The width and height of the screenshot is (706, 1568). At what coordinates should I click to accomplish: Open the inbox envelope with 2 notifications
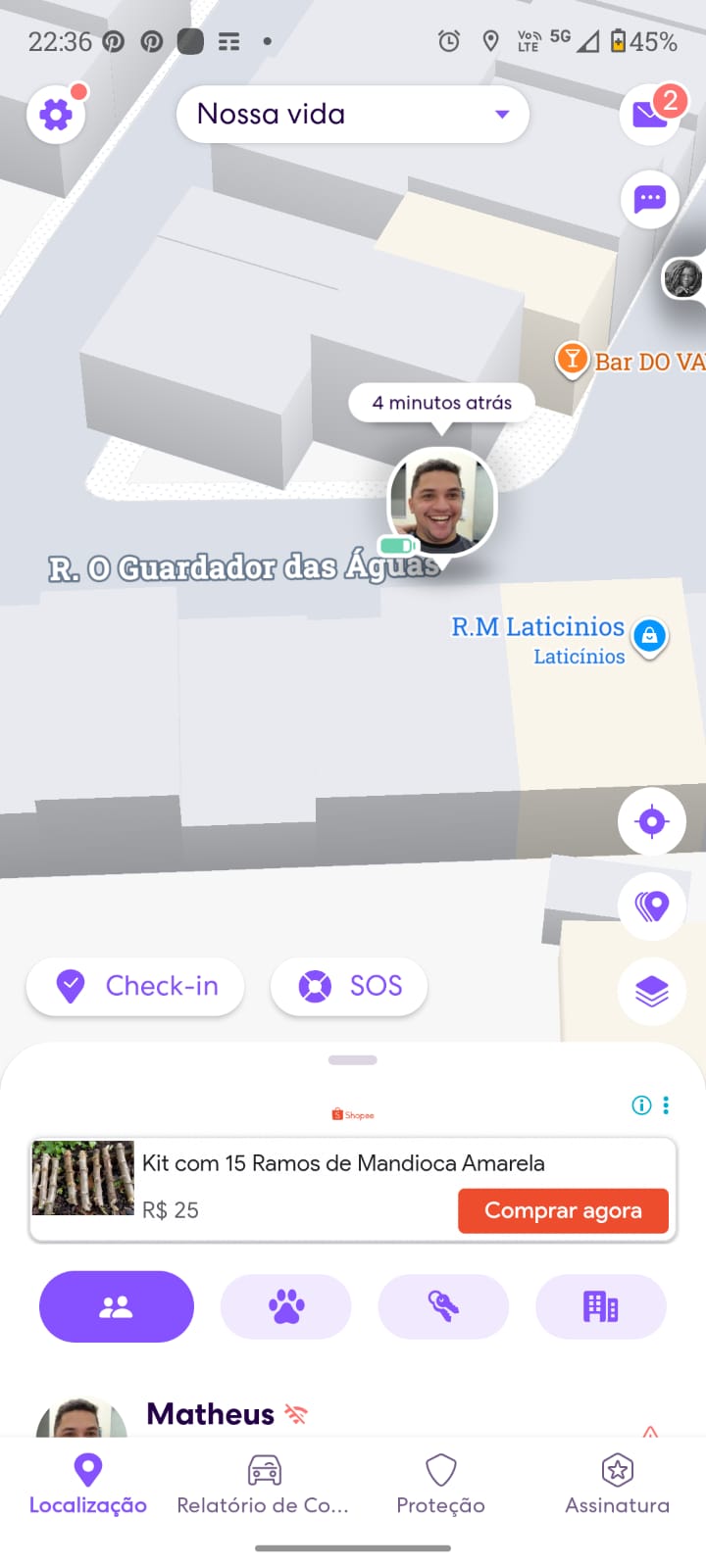650,114
